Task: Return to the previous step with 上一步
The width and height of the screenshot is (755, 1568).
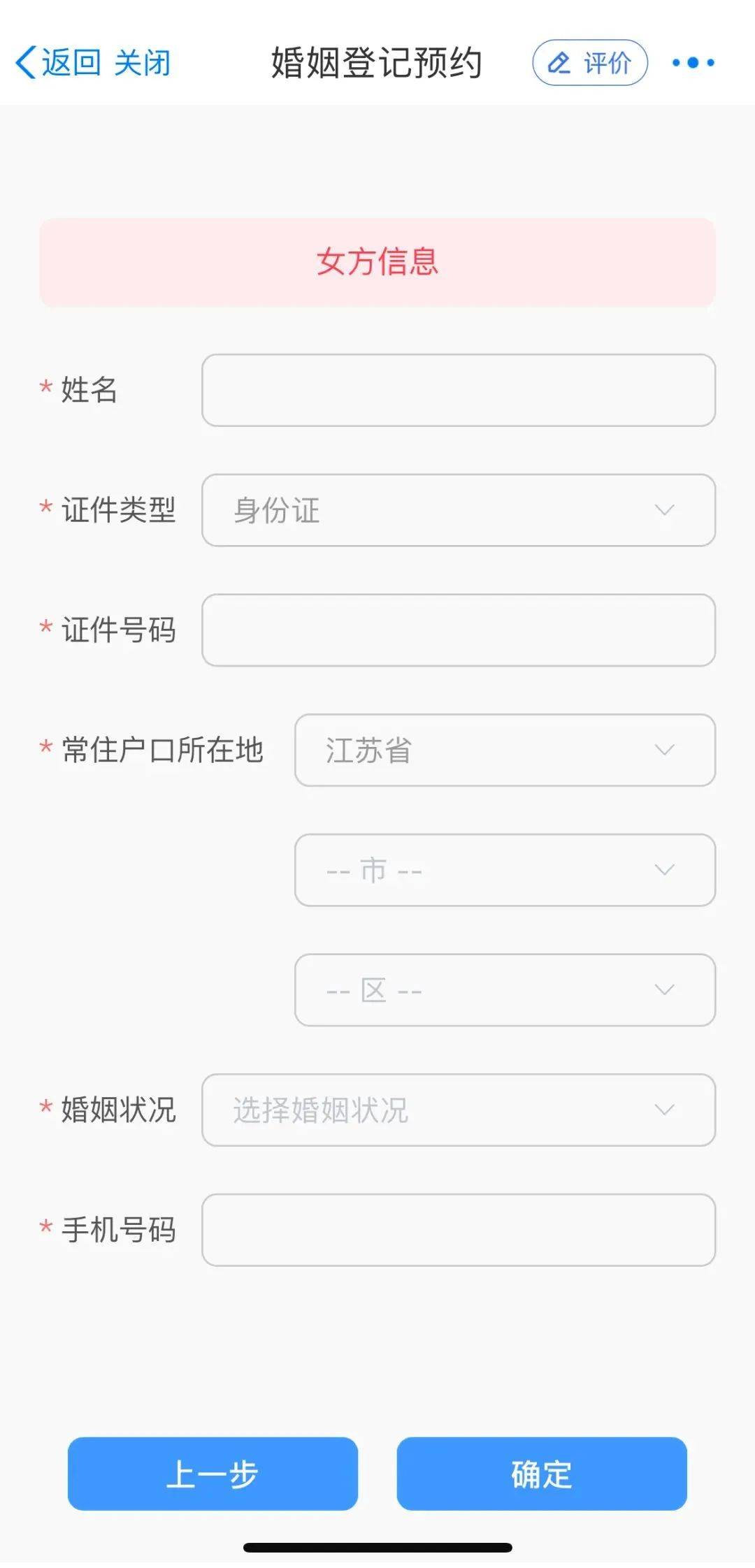Action: 213,1474
